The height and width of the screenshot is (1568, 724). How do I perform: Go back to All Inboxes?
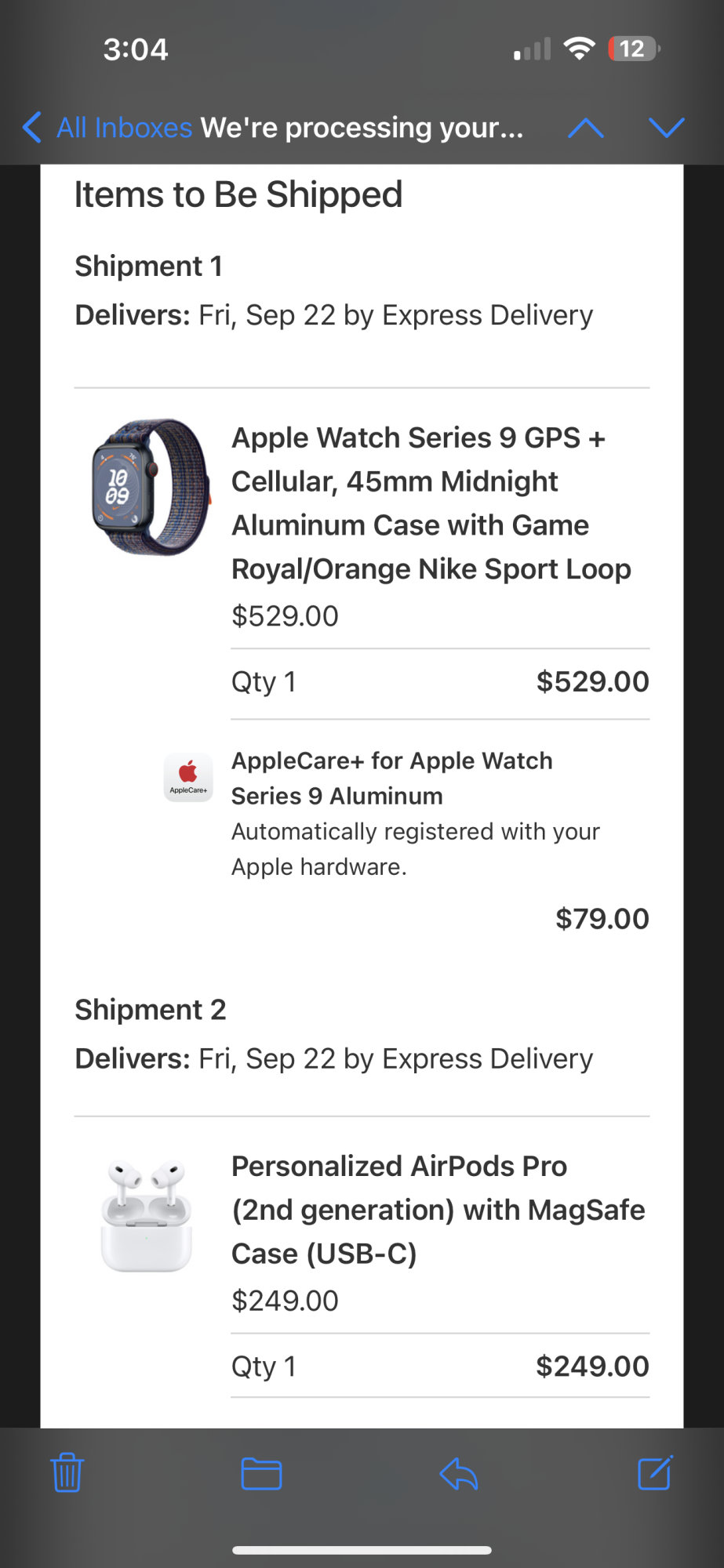click(x=107, y=128)
